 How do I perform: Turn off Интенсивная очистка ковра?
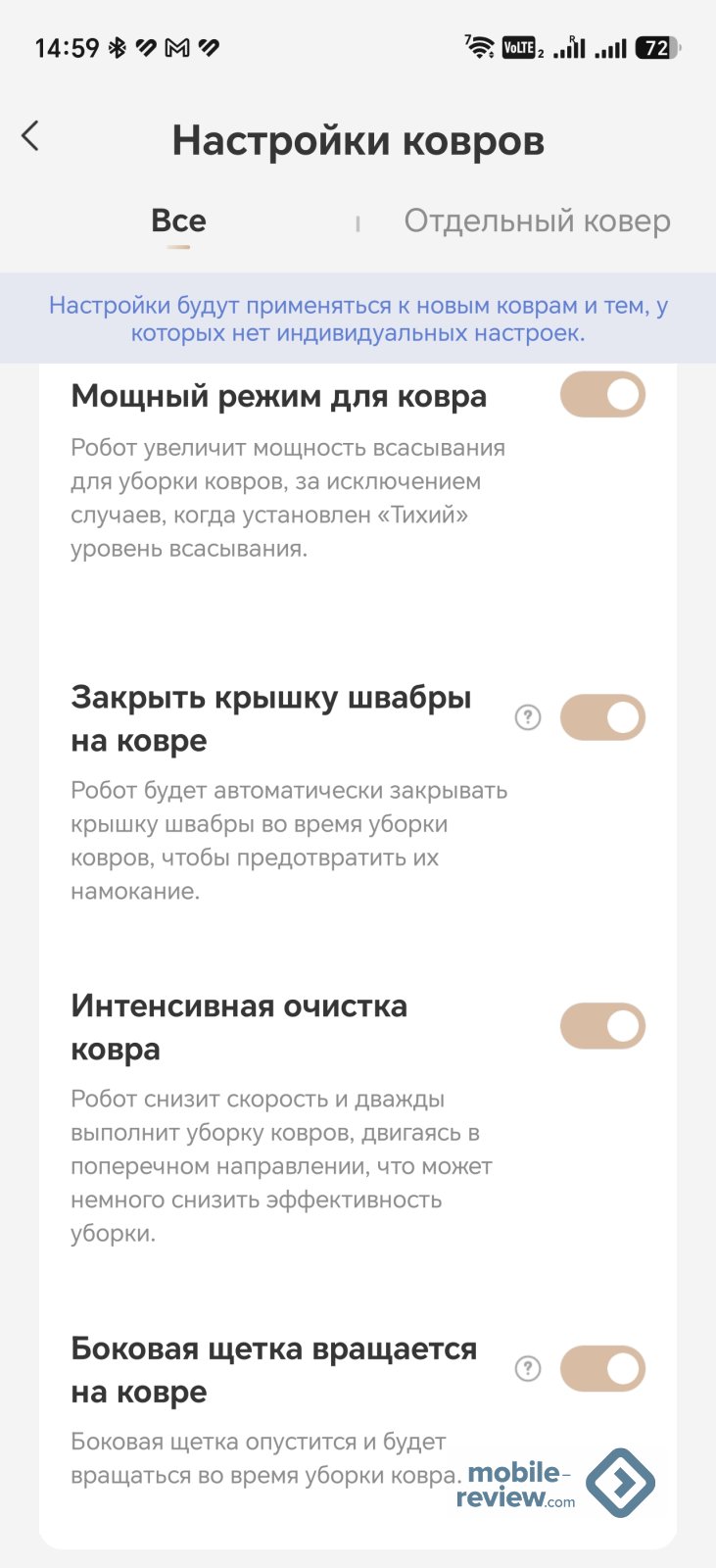coord(602,1026)
